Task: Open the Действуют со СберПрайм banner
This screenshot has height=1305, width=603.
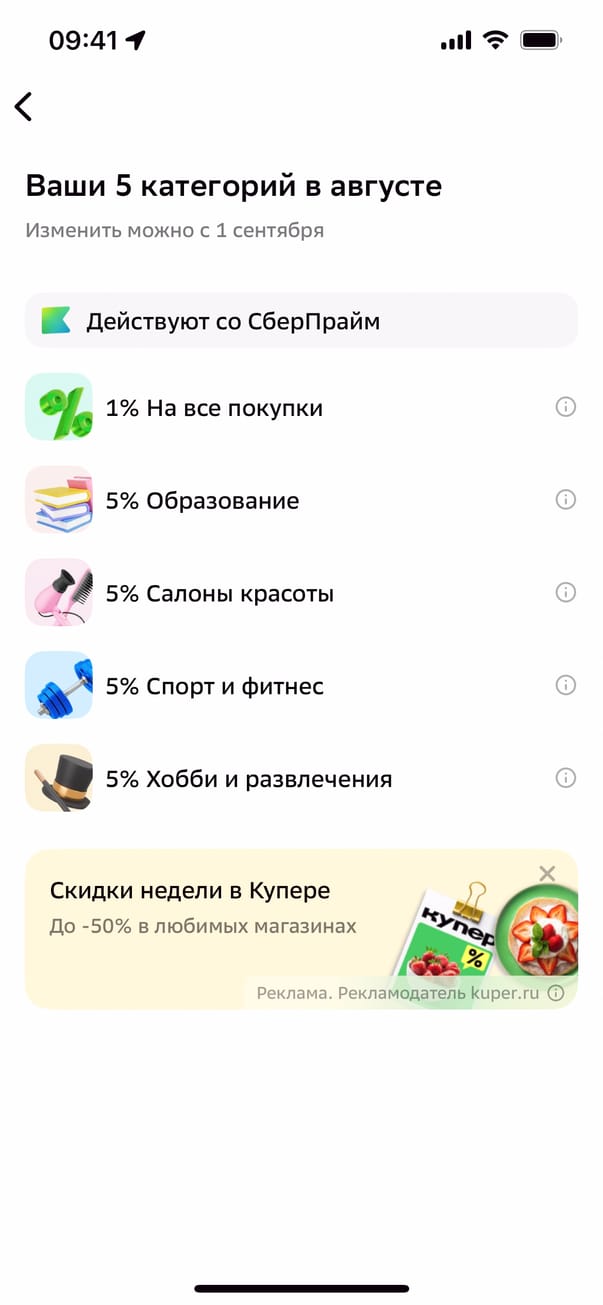Action: tap(300, 321)
